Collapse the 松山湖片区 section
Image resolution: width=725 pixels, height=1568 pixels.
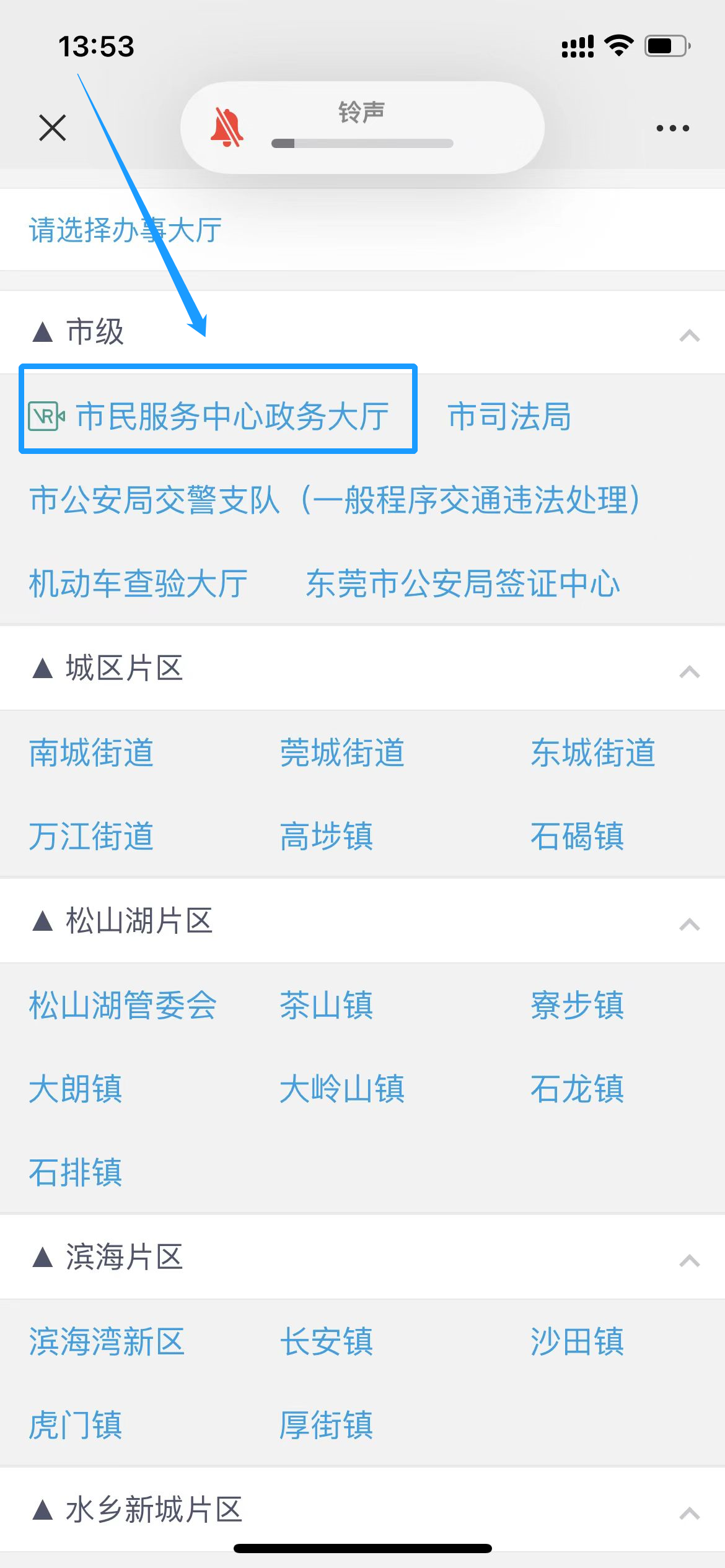click(x=689, y=924)
